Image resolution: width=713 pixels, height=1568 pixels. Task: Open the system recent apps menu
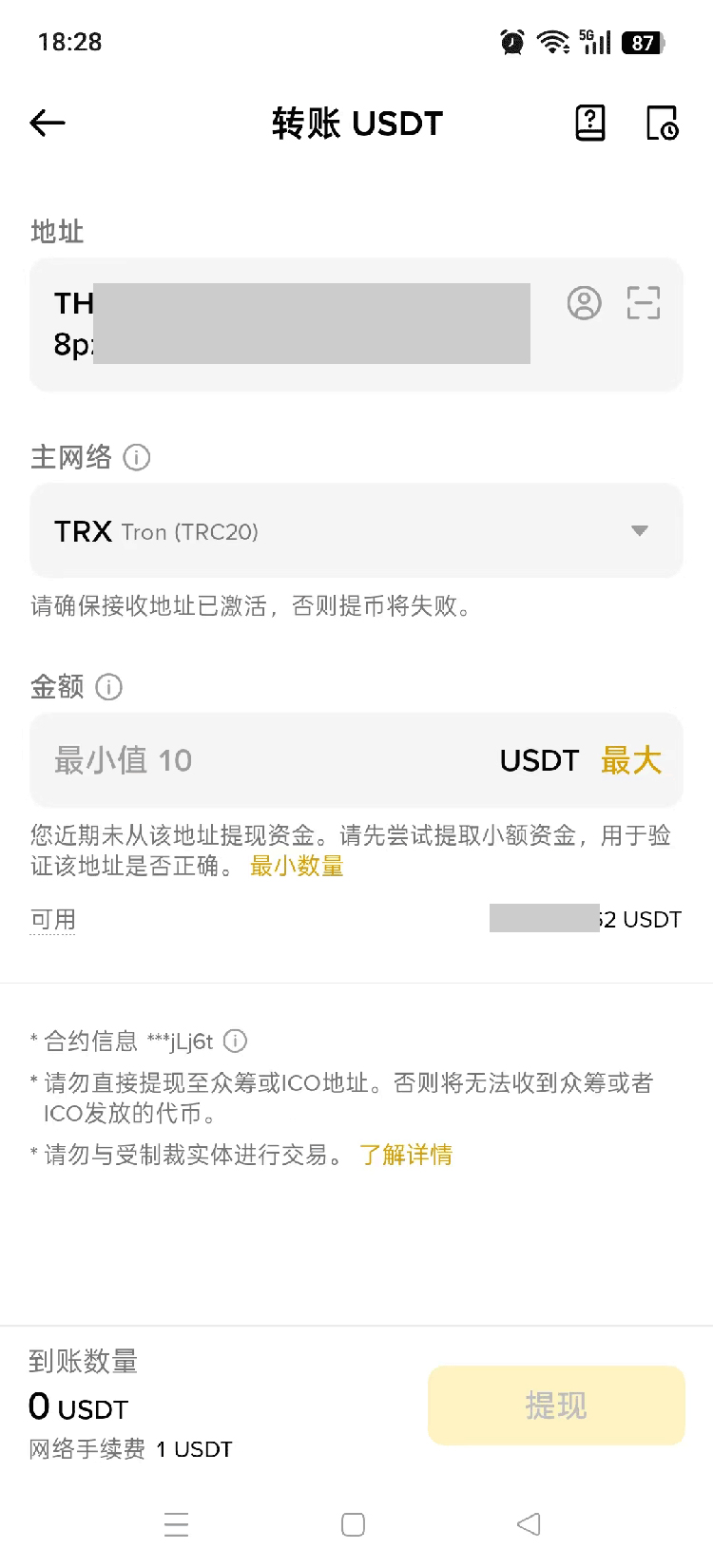pos(176,1524)
